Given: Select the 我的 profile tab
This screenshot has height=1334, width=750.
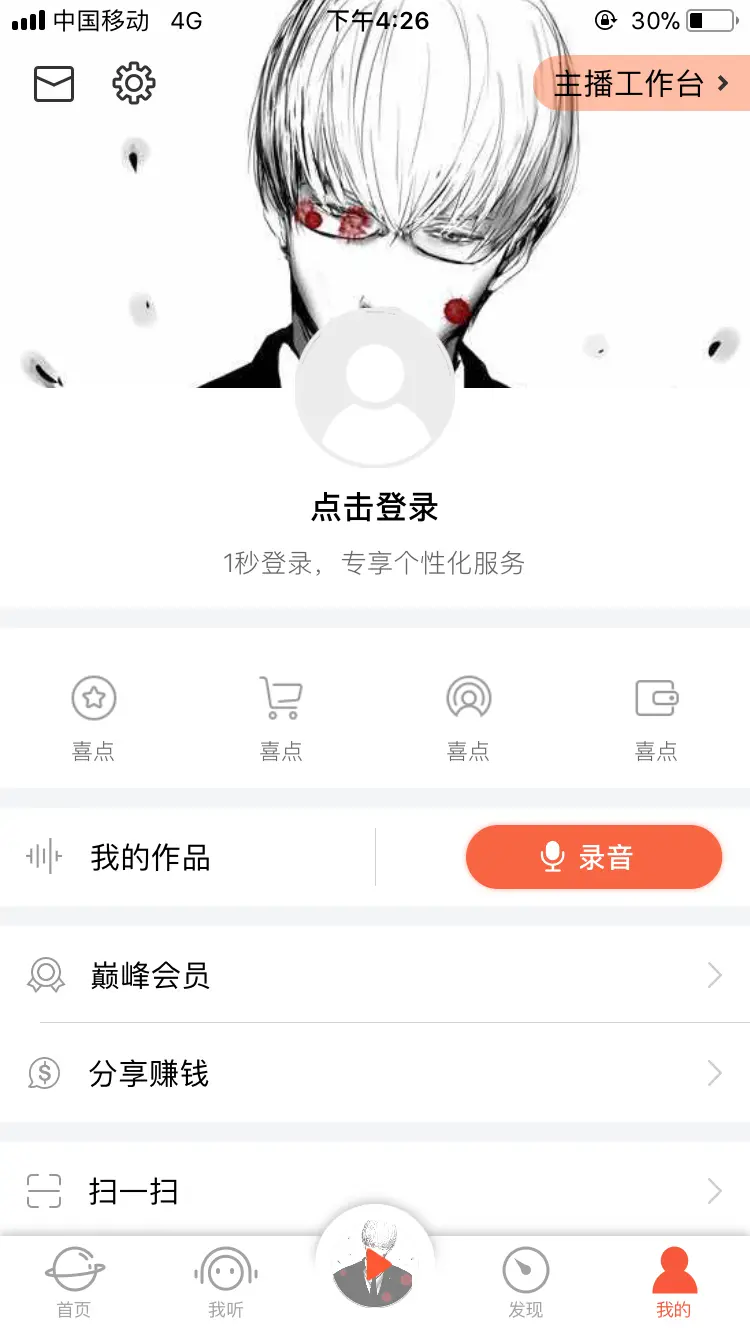Looking at the screenshot, I should (x=674, y=1283).
